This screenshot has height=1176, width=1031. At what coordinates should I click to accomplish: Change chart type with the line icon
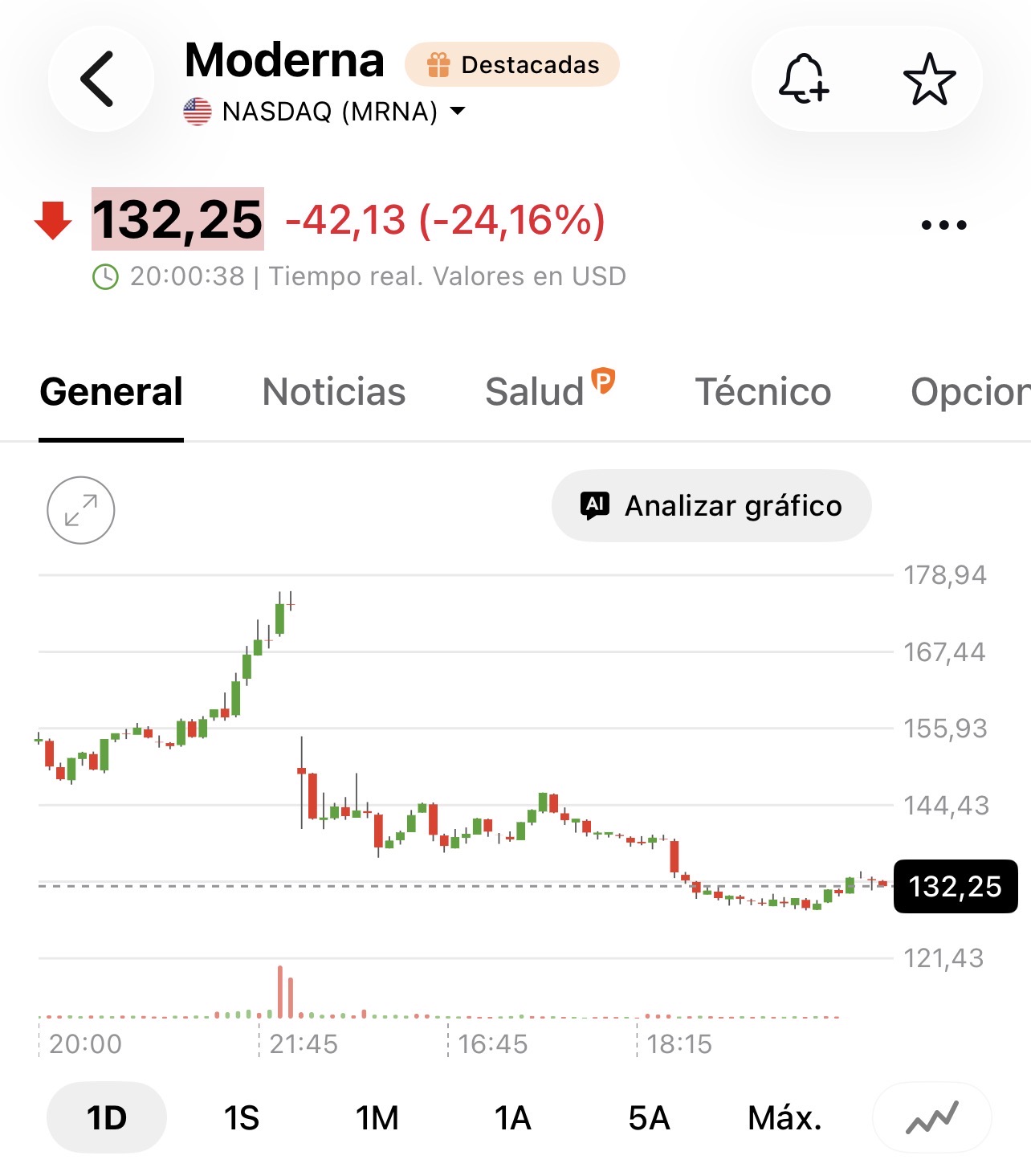pyautogui.click(x=932, y=1117)
